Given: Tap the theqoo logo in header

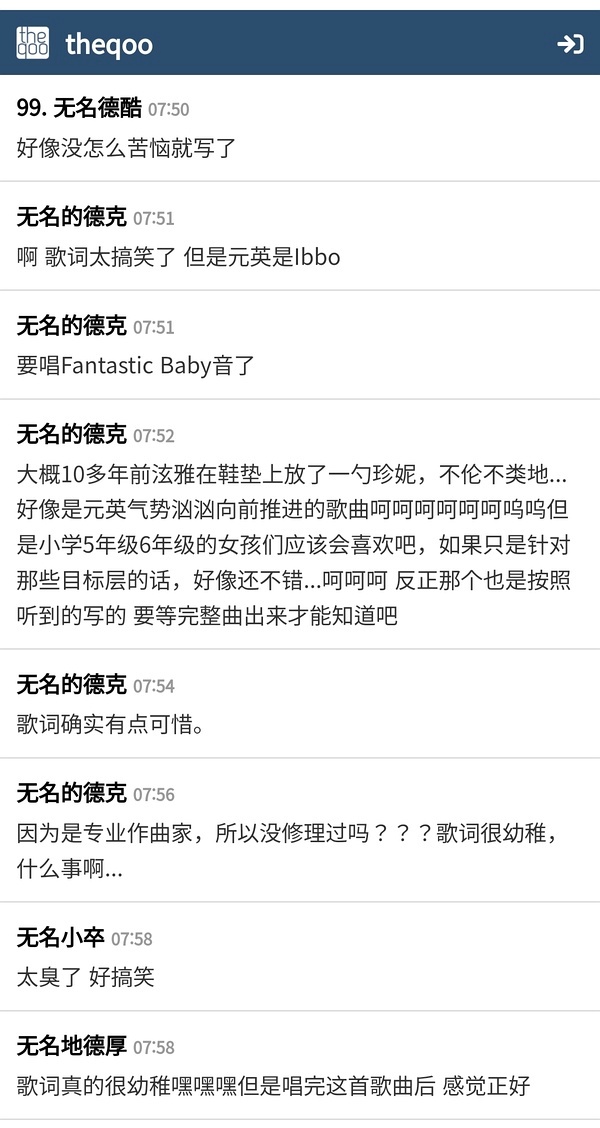Looking at the screenshot, I should click(33, 43).
